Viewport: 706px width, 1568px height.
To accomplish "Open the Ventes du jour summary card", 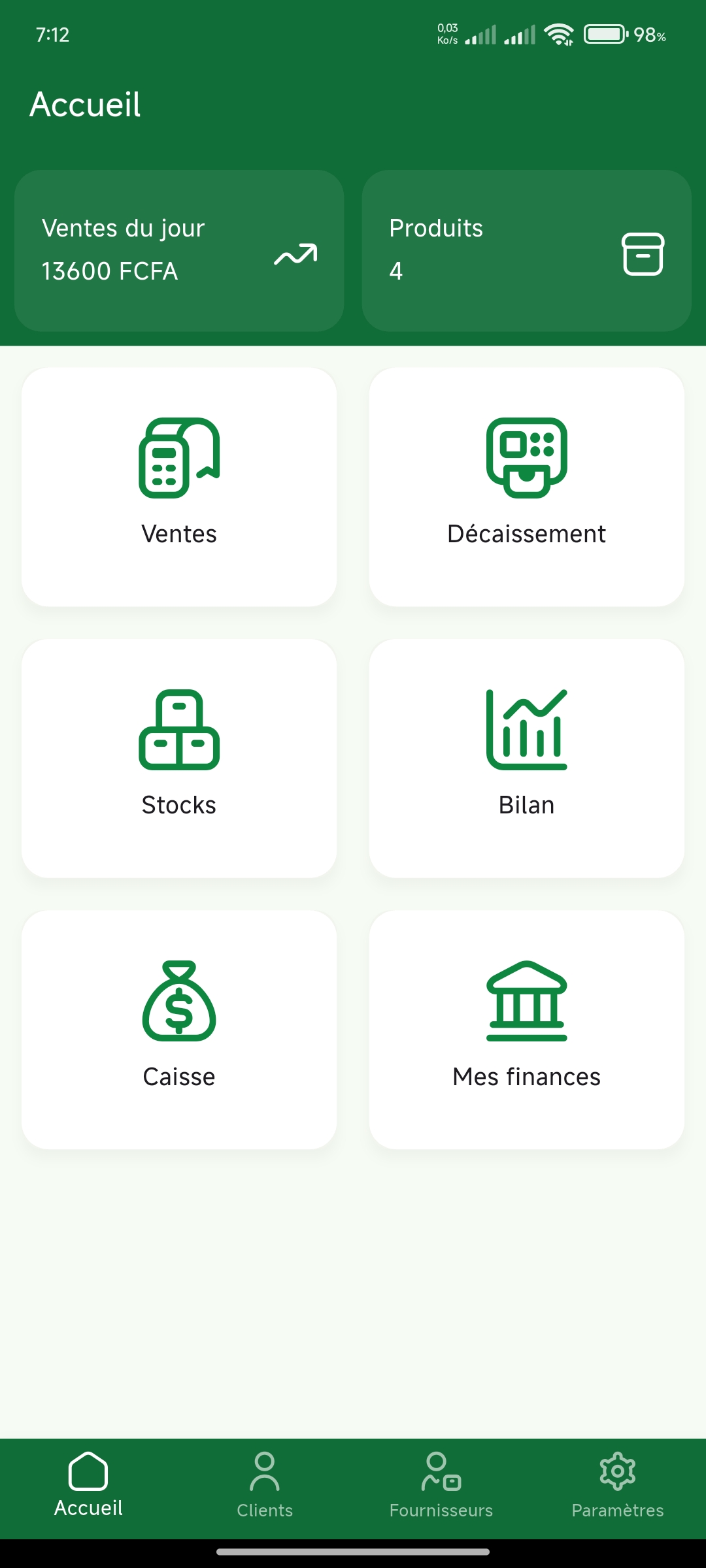I will [x=179, y=251].
